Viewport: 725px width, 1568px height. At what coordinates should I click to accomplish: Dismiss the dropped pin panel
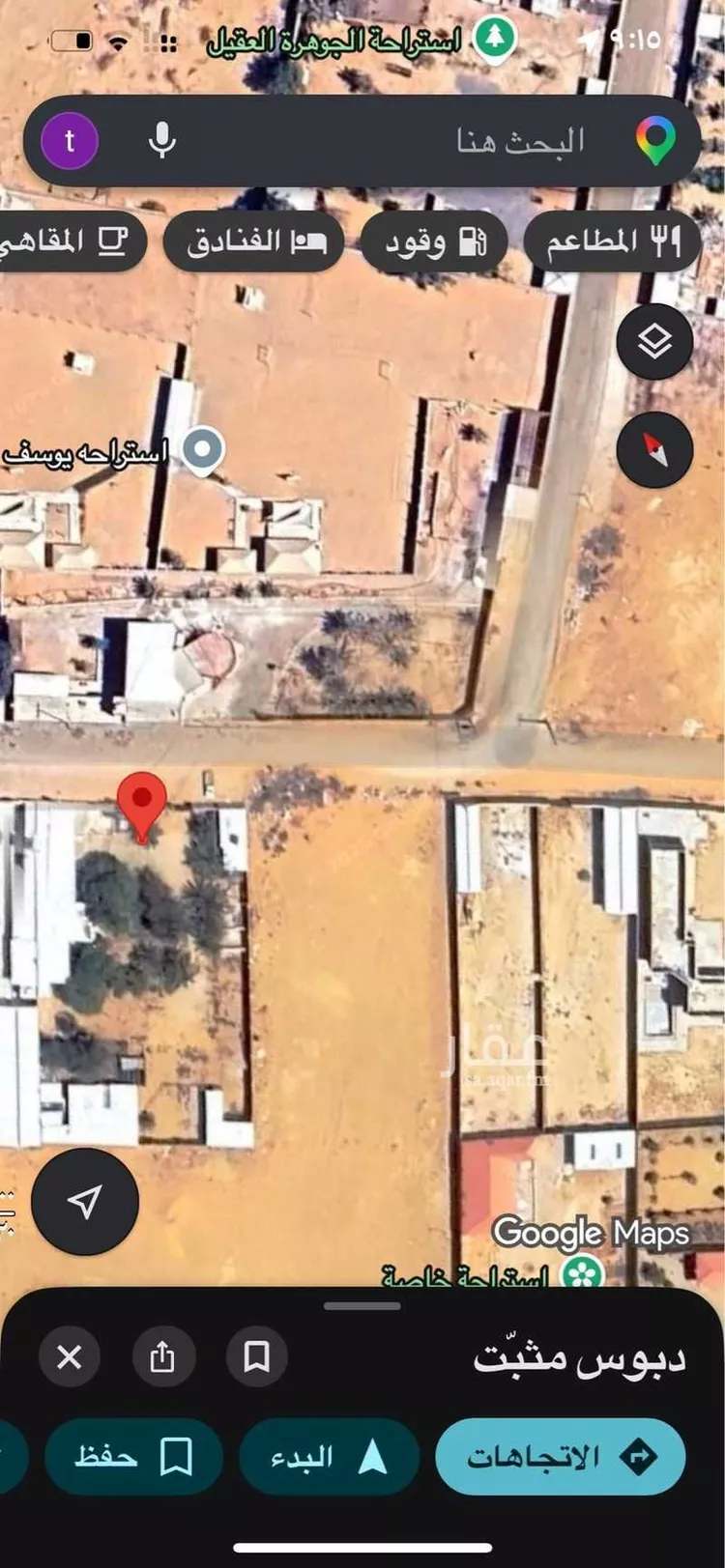[x=70, y=1356]
